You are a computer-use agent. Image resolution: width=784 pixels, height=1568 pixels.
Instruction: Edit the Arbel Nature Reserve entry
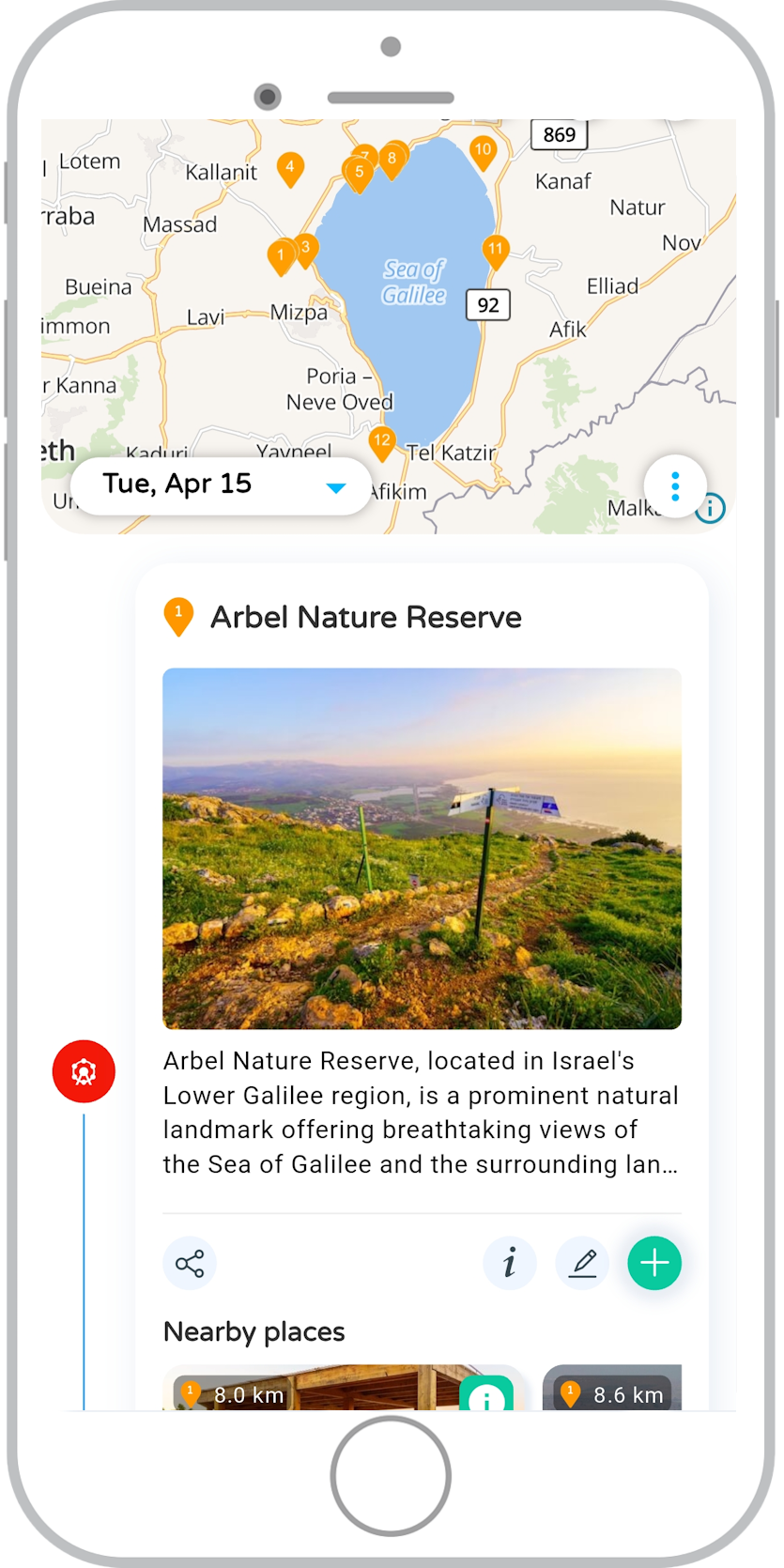(582, 1263)
